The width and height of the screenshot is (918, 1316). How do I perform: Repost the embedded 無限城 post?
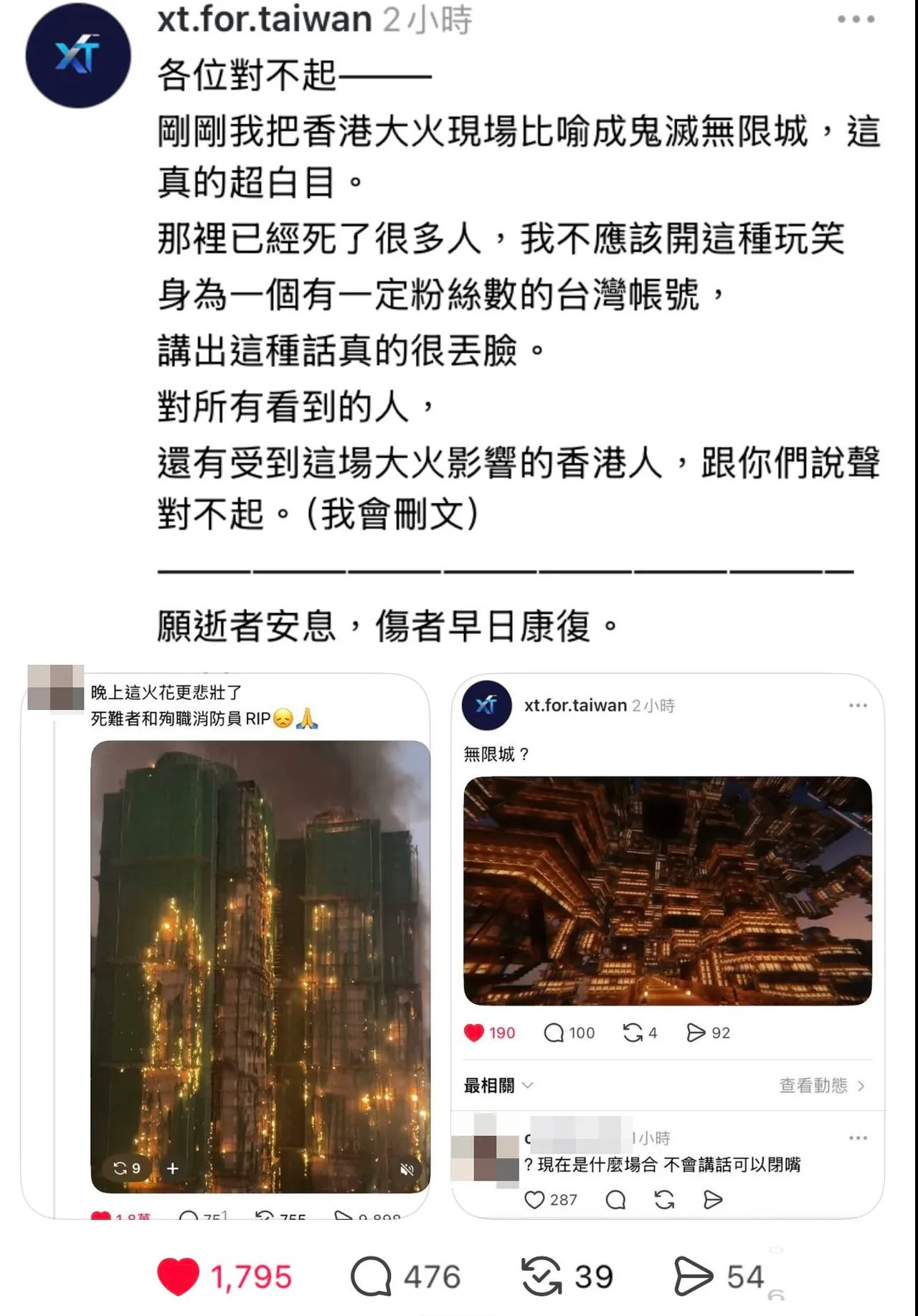coord(634,1033)
